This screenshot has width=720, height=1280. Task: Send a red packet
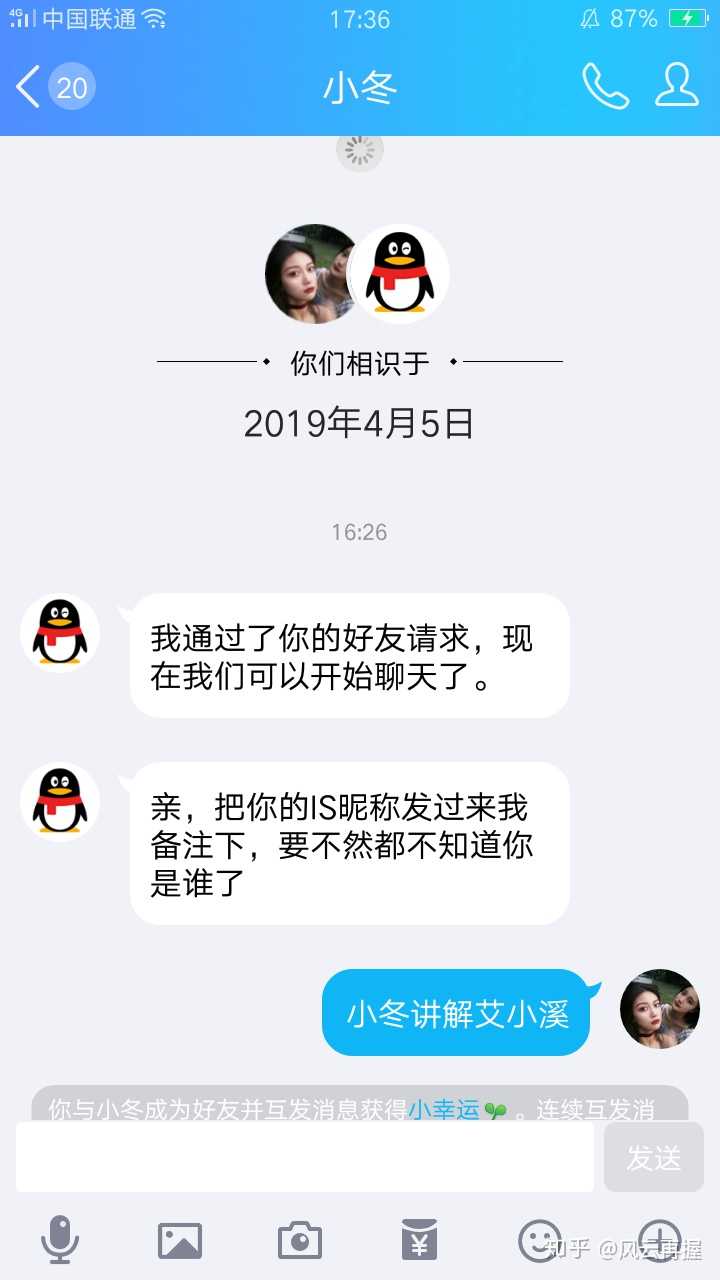point(420,1240)
